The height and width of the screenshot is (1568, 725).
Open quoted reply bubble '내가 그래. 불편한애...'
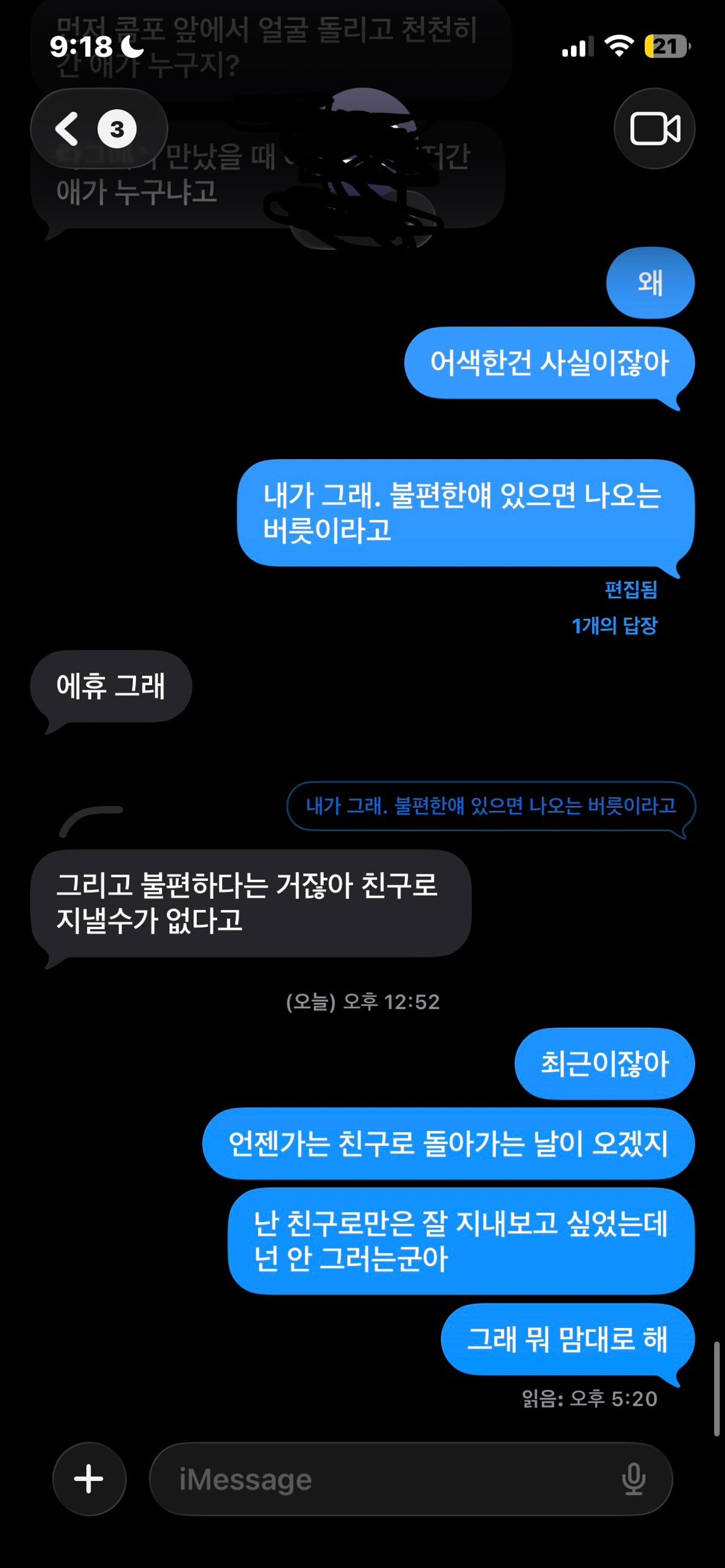point(491,806)
